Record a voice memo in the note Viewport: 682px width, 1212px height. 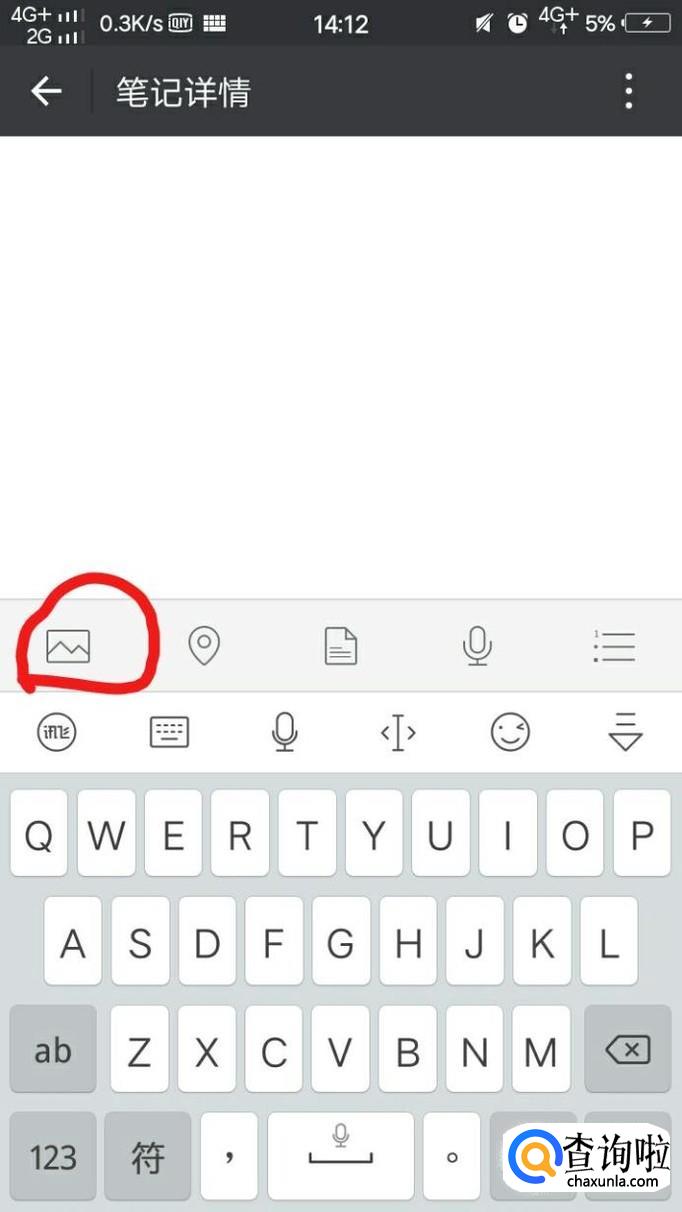click(477, 646)
